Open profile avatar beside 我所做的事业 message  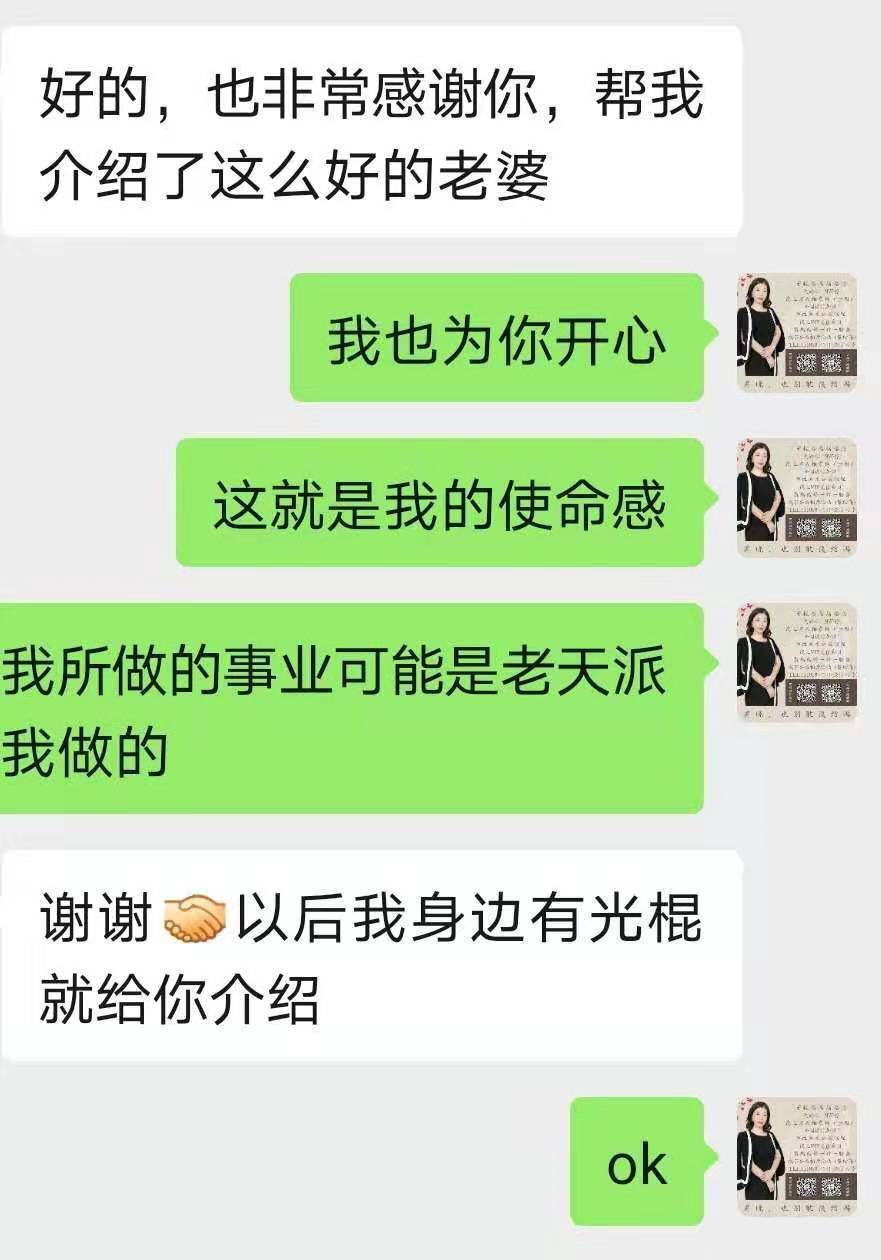(x=796, y=663)
